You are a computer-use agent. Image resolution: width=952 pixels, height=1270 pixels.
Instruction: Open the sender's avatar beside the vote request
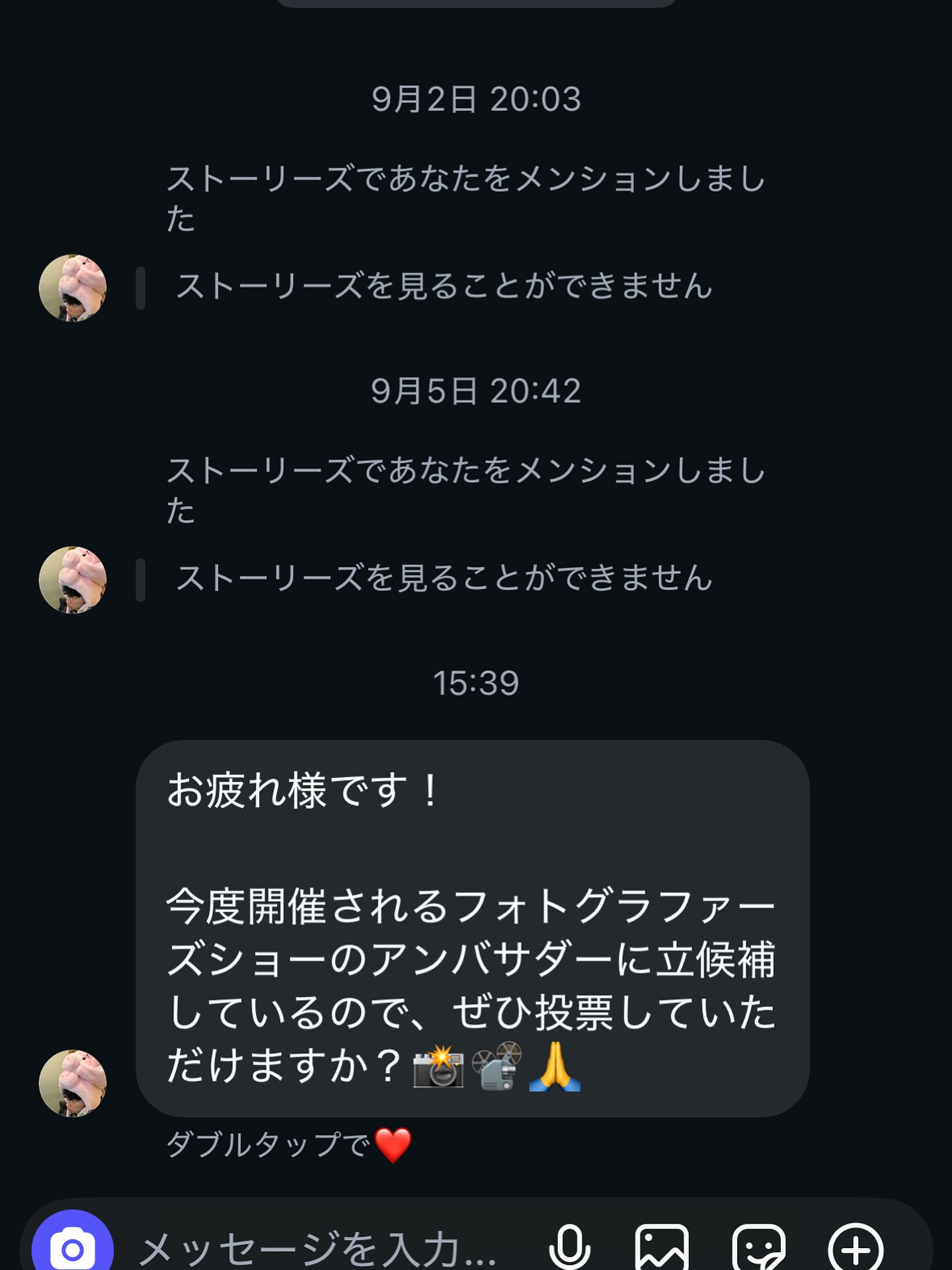pyautogui.click(x=73, y=1083)
